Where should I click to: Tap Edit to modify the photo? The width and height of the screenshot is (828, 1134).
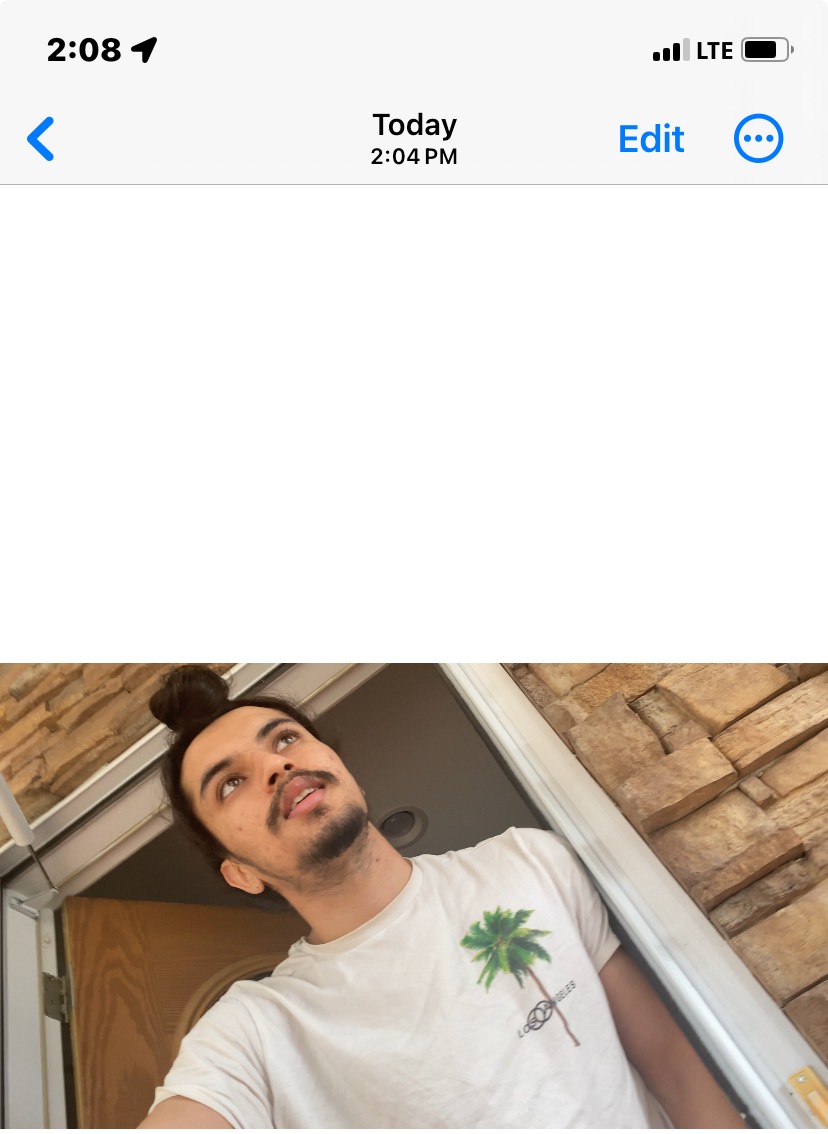(651, 139)
